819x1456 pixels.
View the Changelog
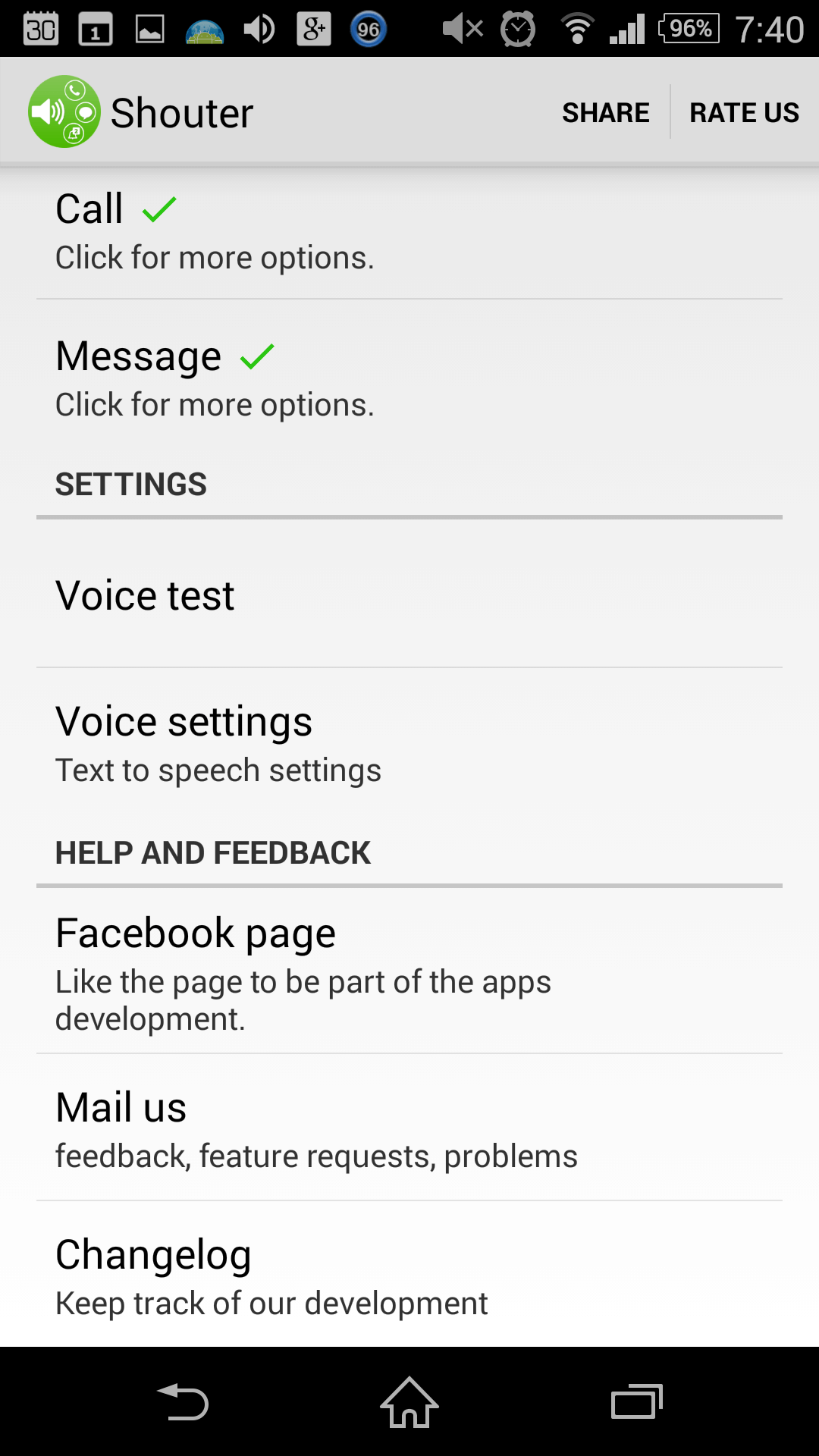[x=409, y=1276]
